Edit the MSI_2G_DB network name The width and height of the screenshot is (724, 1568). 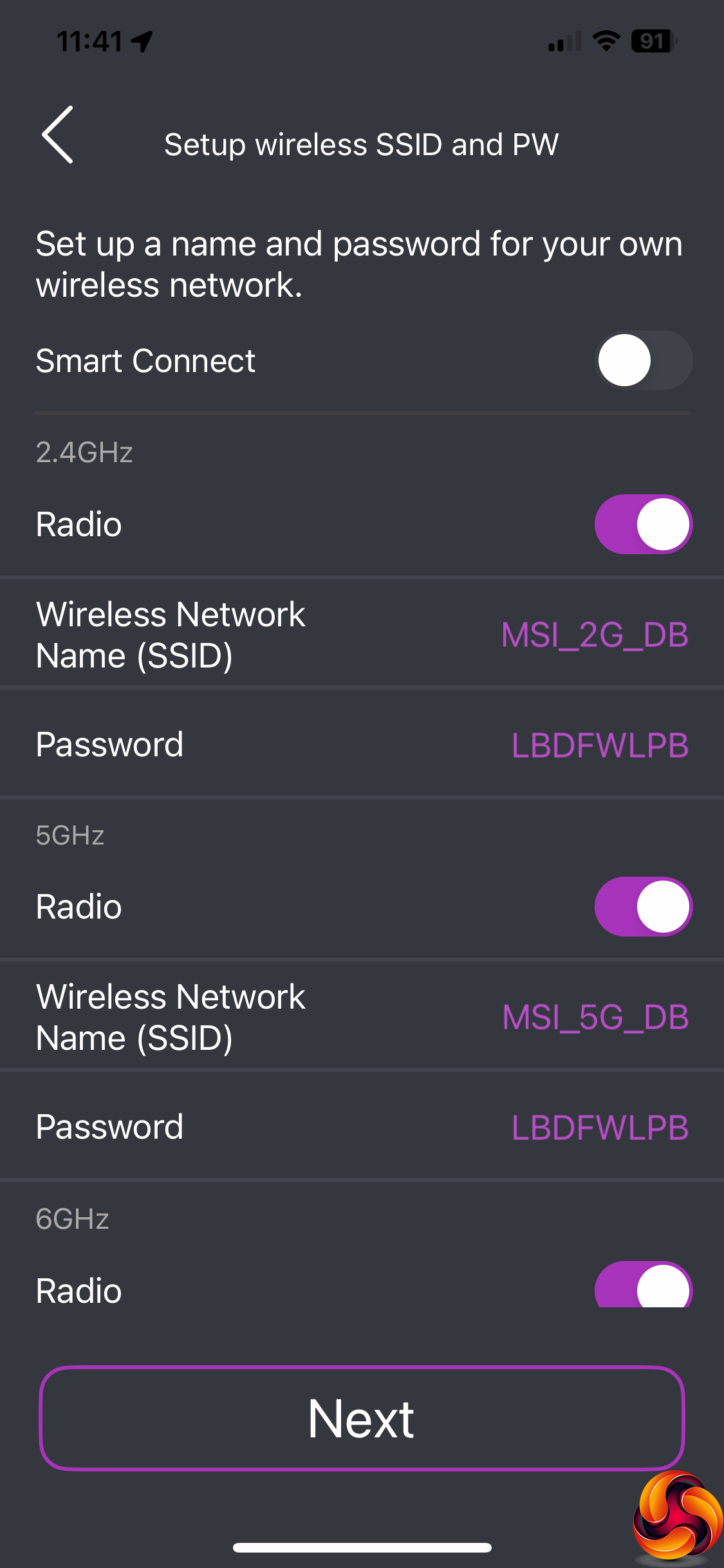tap(595, 635)
